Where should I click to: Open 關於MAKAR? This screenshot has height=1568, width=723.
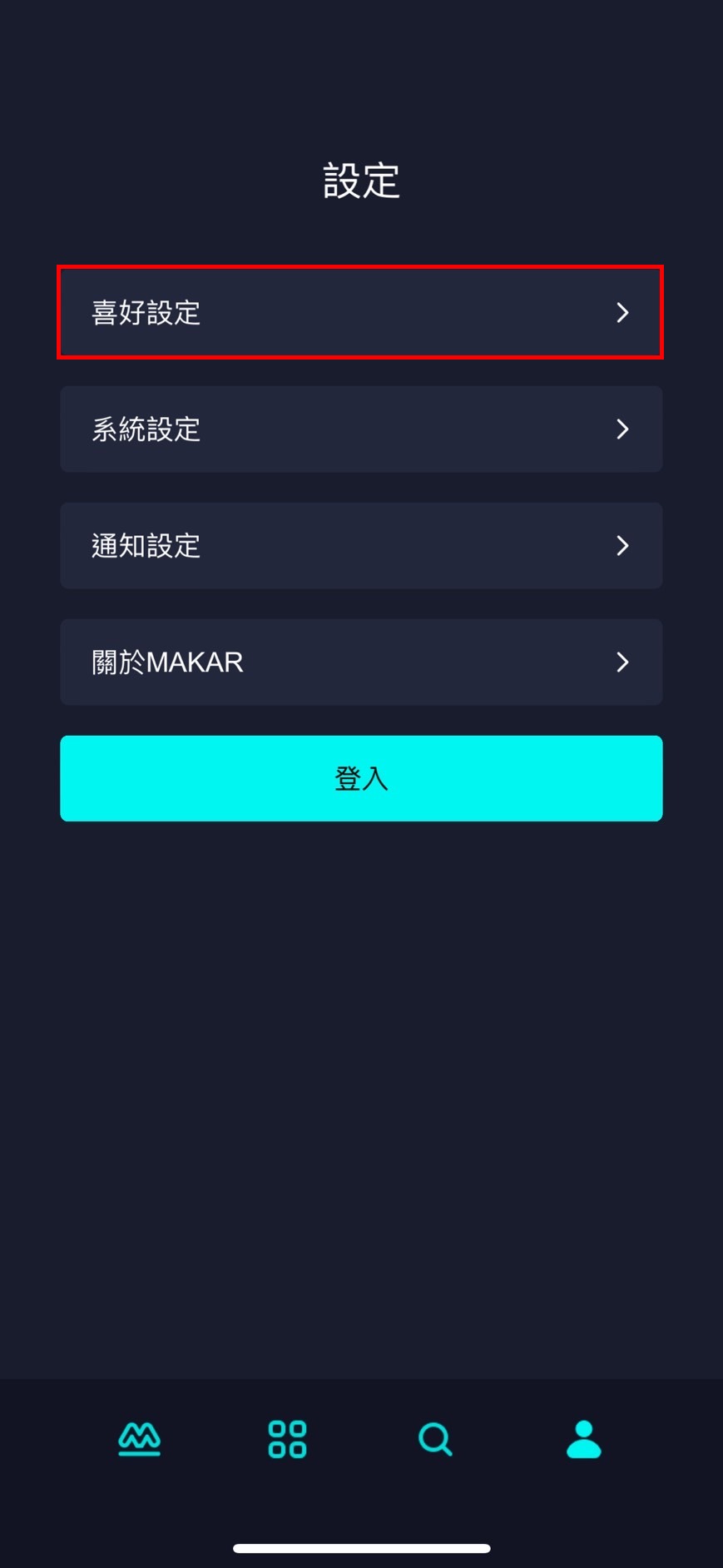pos(360,662)
